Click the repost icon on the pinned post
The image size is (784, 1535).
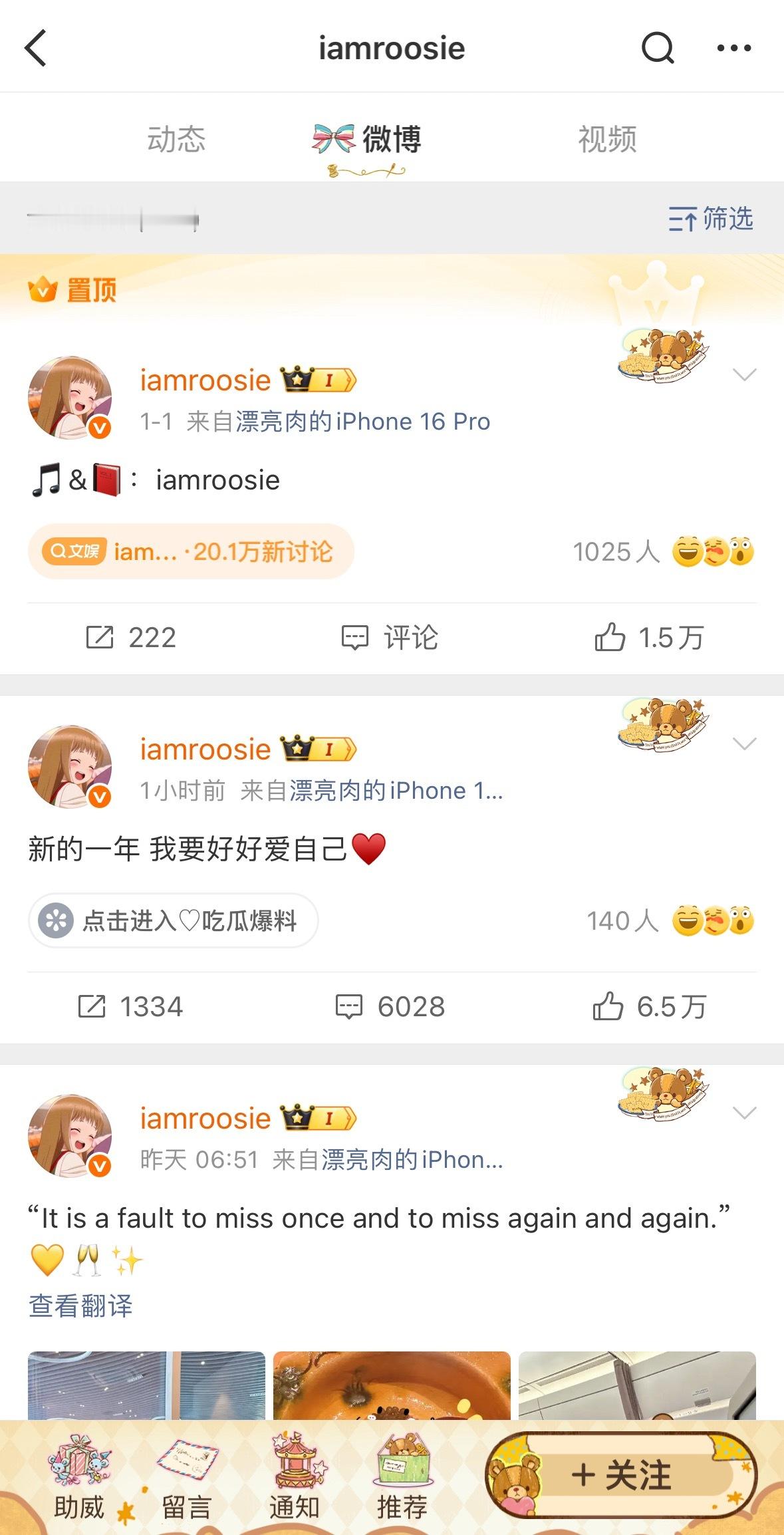click(133, 638)
